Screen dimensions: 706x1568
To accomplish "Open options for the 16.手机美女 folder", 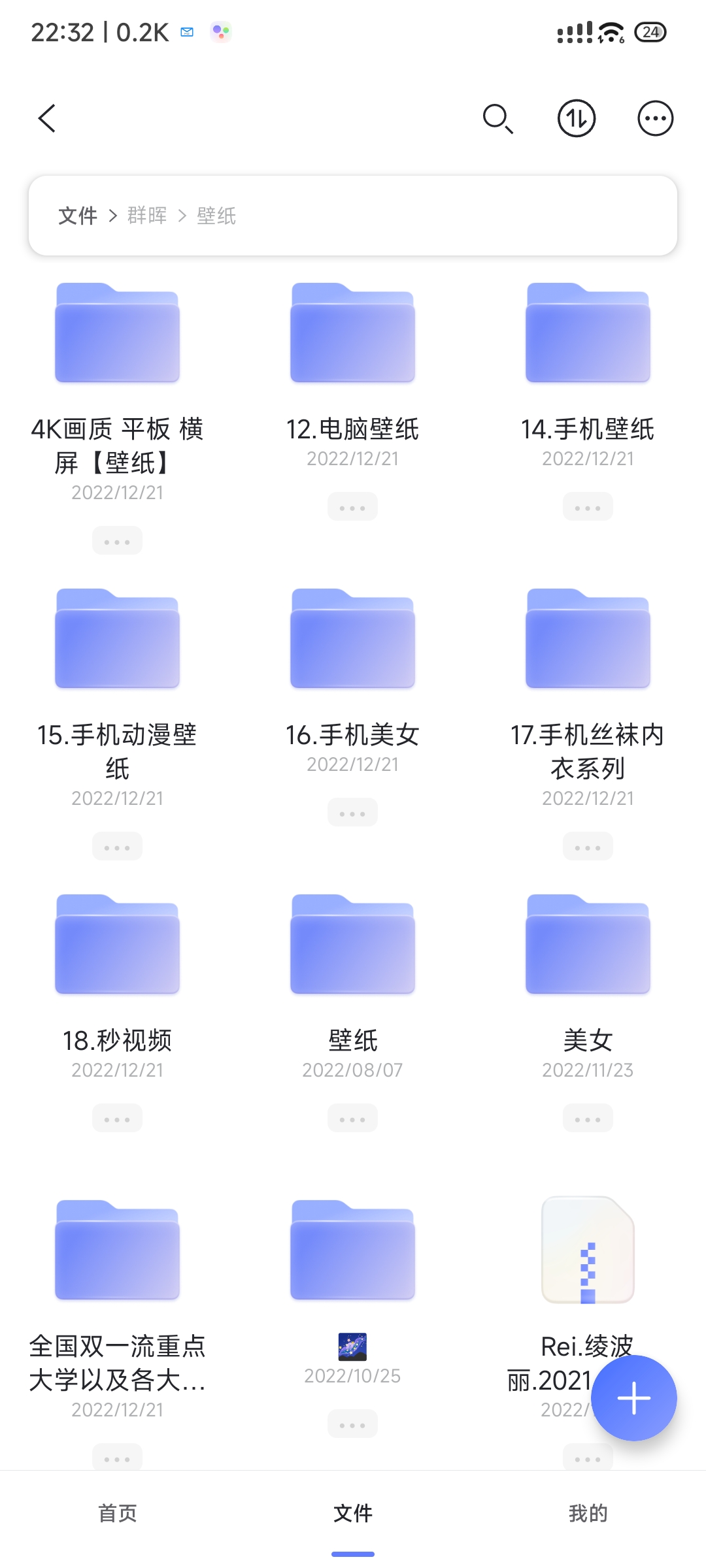I will (352, 812).
